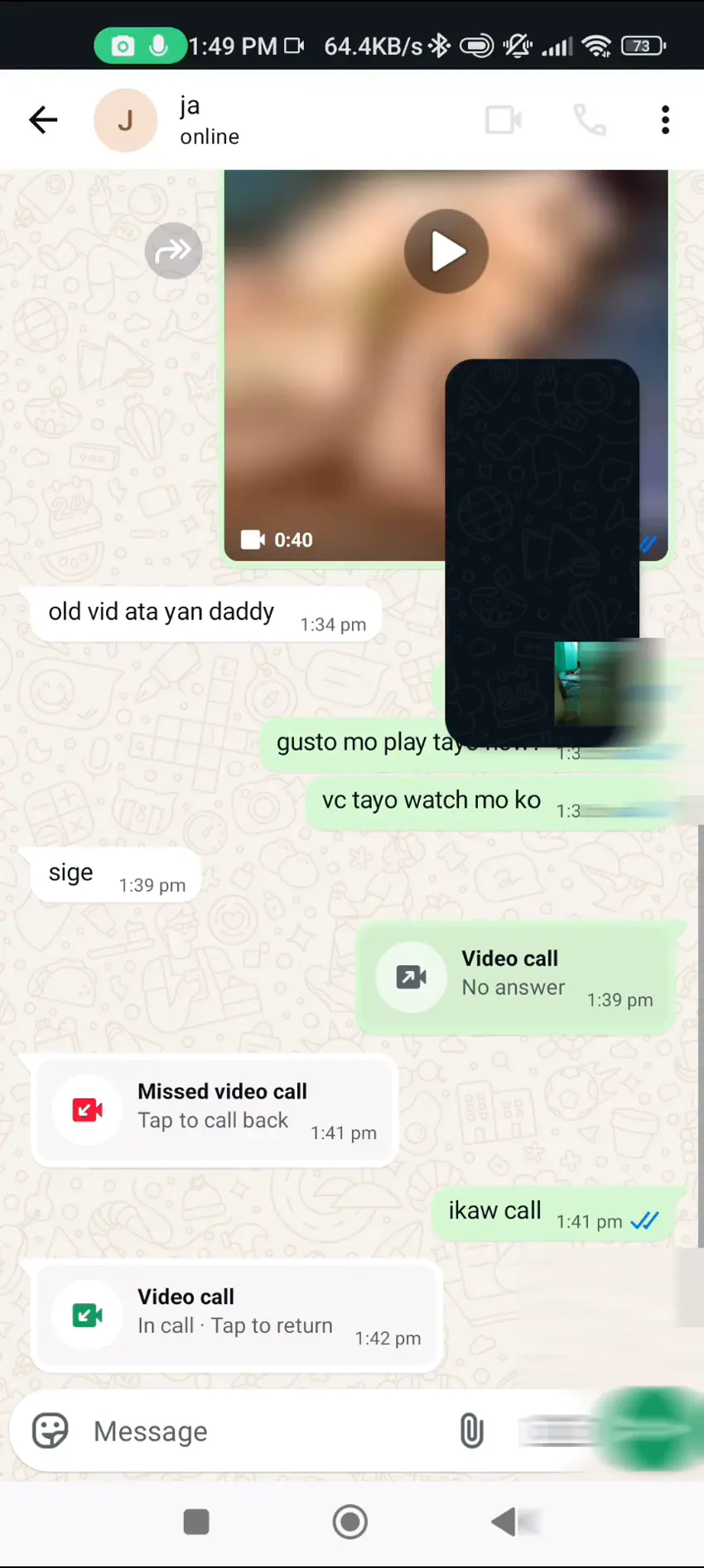The height and width of the screenshot is (1568, 704).
Task: Forward the video message
Action: 173,250
